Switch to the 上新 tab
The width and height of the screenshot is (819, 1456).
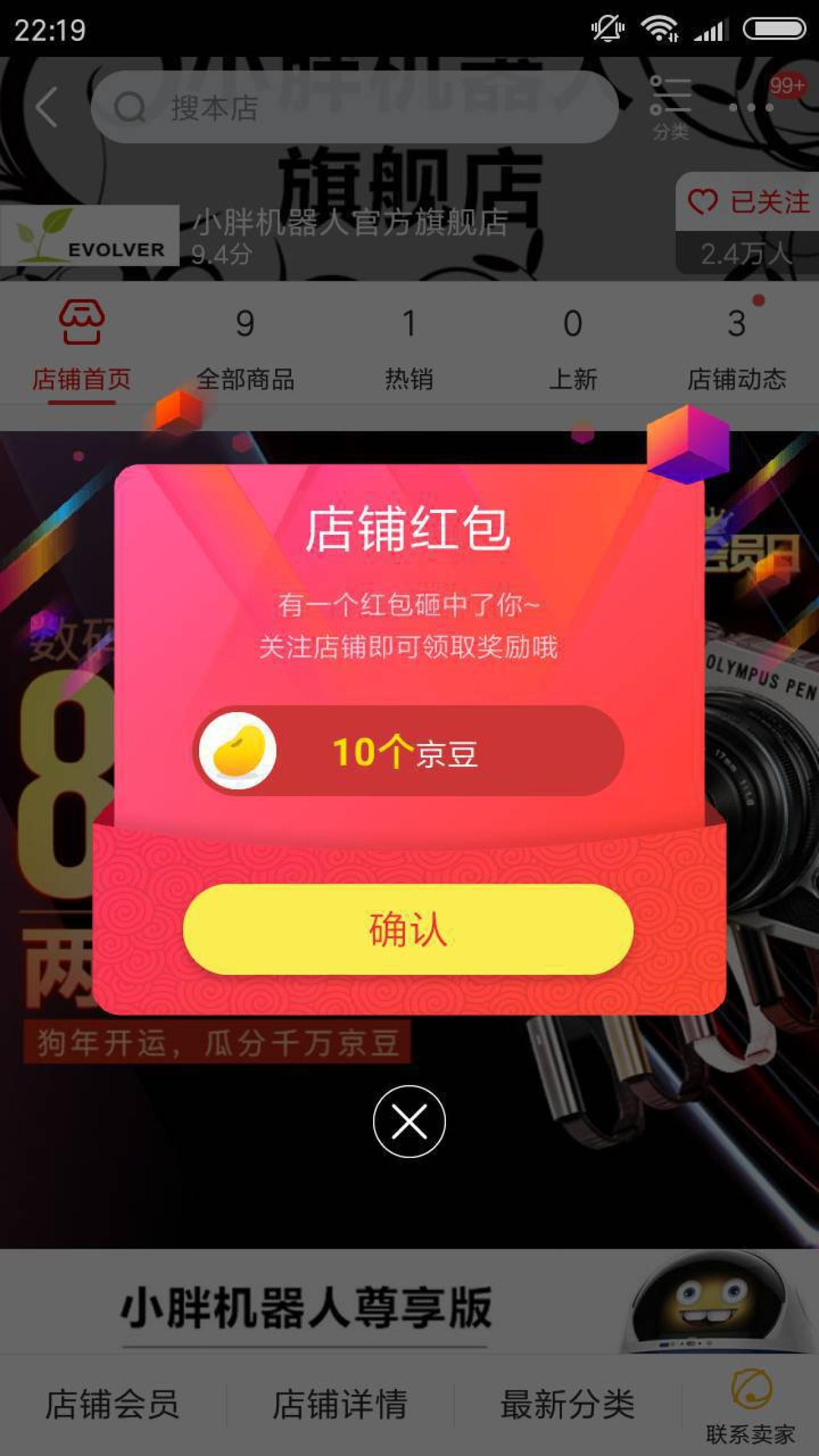click(x=573, y=345)
